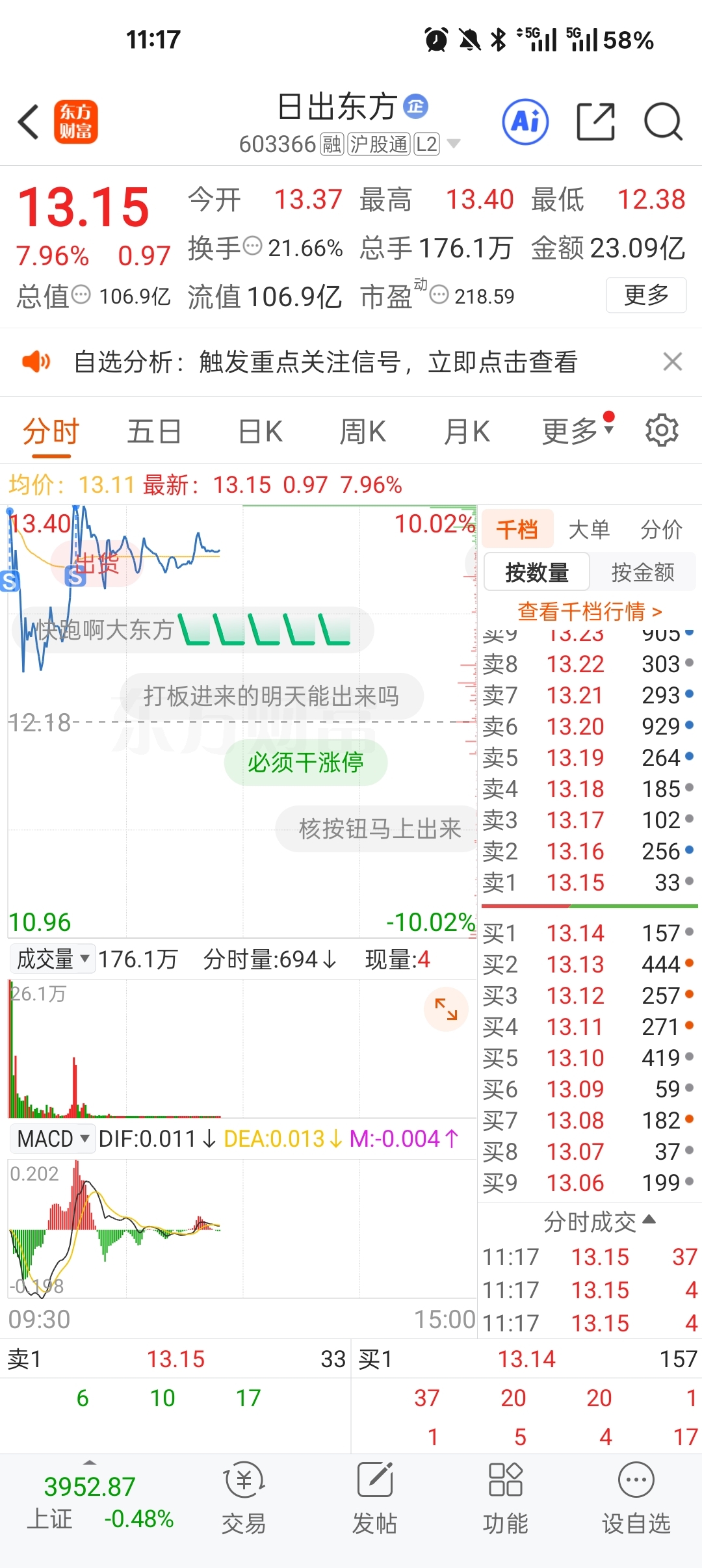Image resolution: width=702 pixels, height=1568 pixels.
Task: Expand the chart to full screen
Action: 446,1010
